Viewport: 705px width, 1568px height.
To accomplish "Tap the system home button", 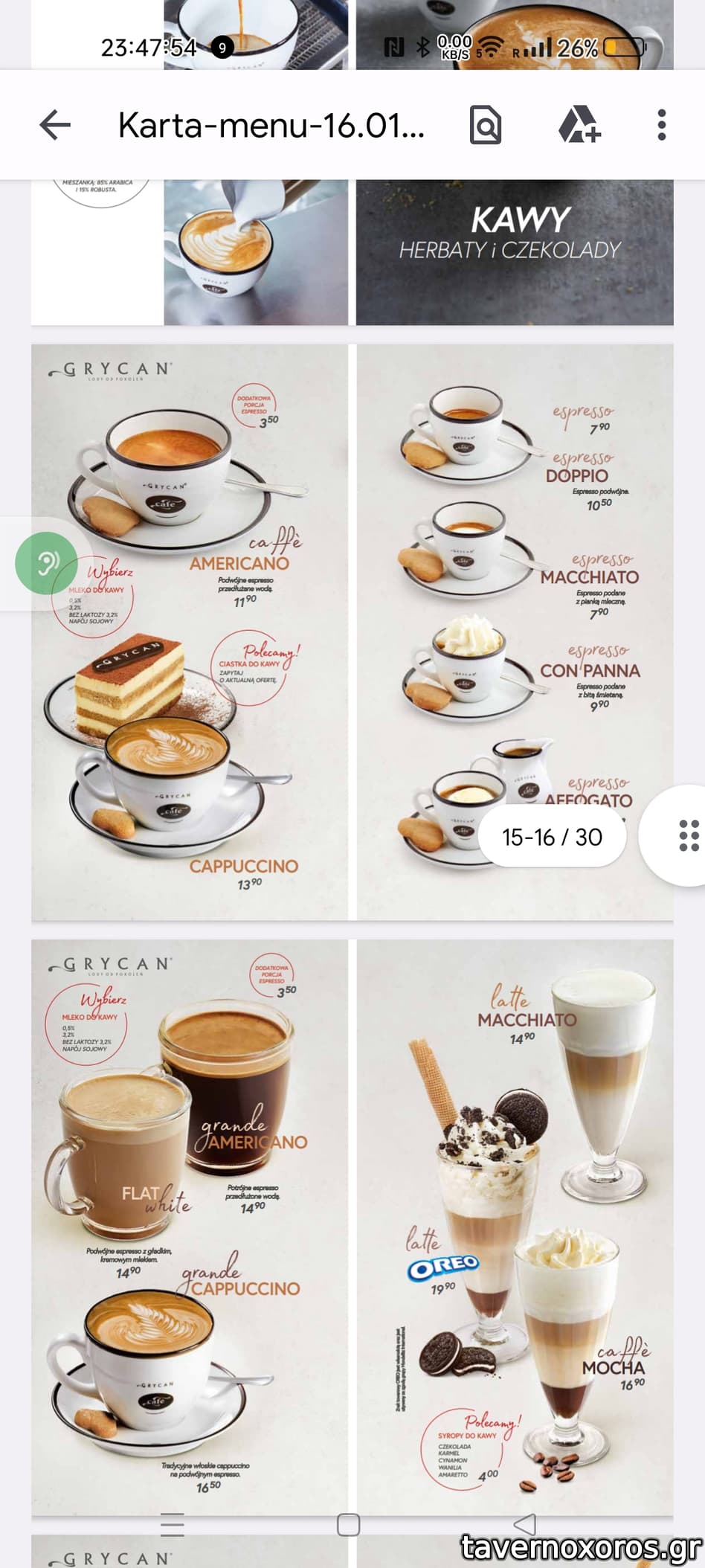I will pos(348,1524).
